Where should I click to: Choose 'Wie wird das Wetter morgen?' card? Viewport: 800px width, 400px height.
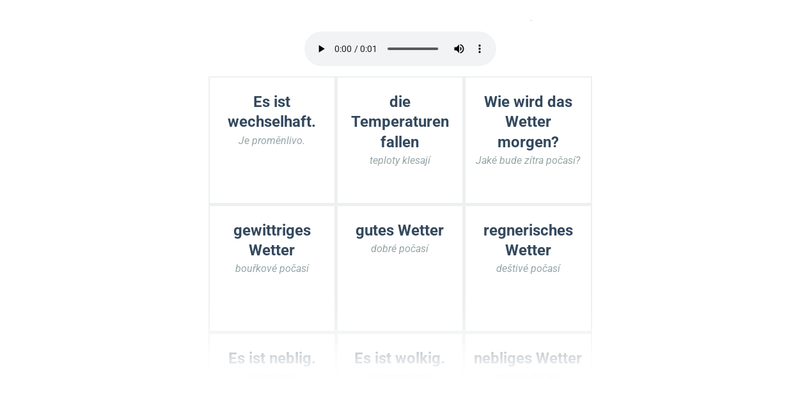coord(528,140)
